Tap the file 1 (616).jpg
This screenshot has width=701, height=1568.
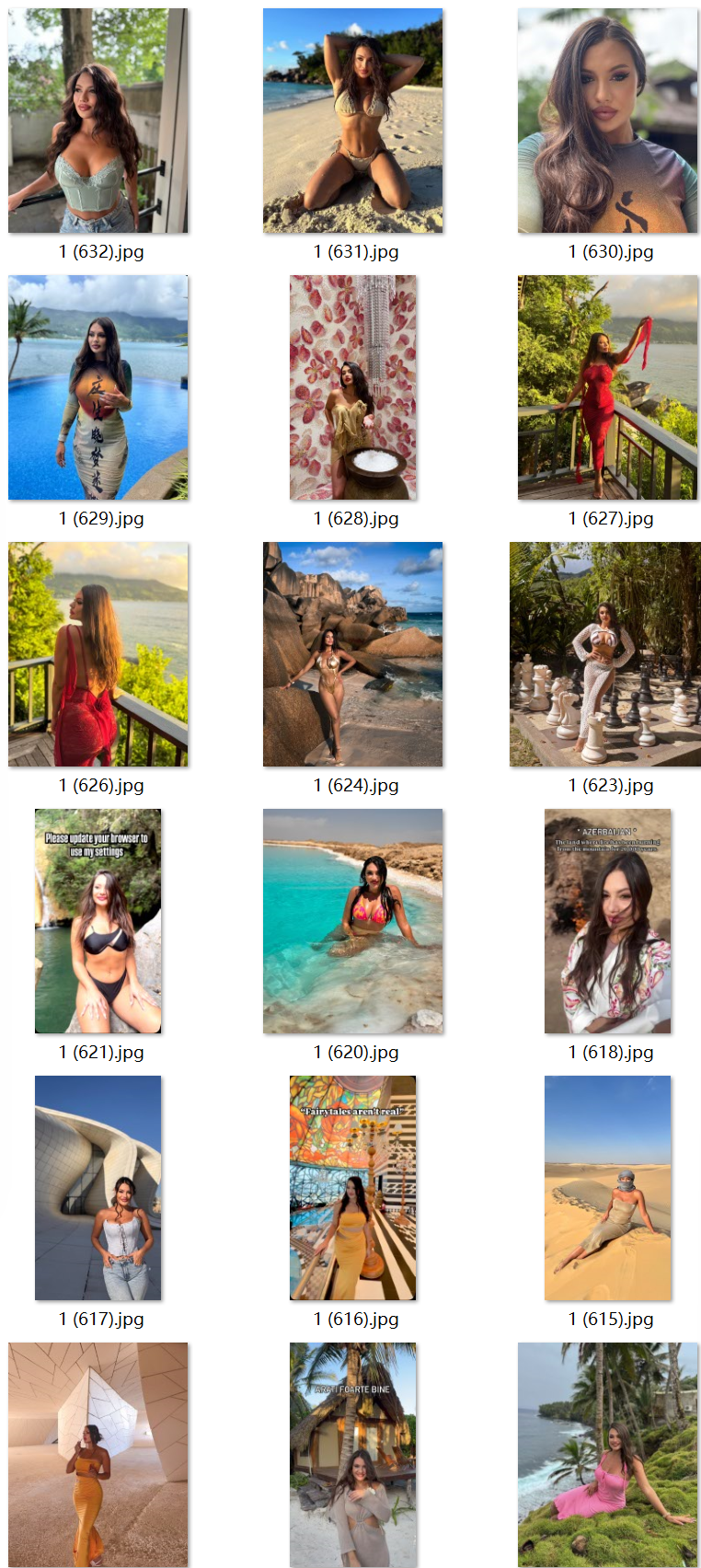pos(352,1188)
